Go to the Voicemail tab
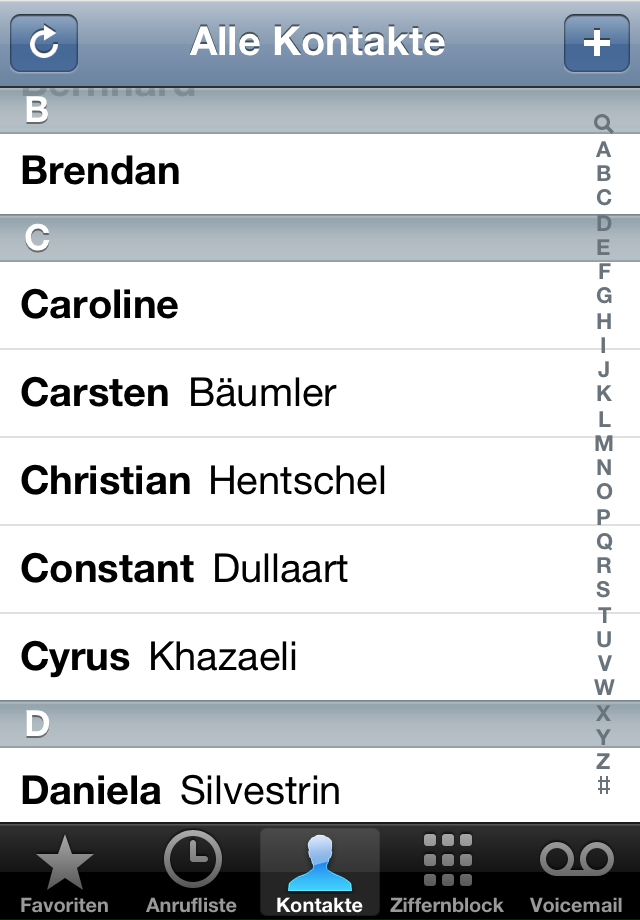This screenshot has height=920, width=640. [x=578, y=872]
